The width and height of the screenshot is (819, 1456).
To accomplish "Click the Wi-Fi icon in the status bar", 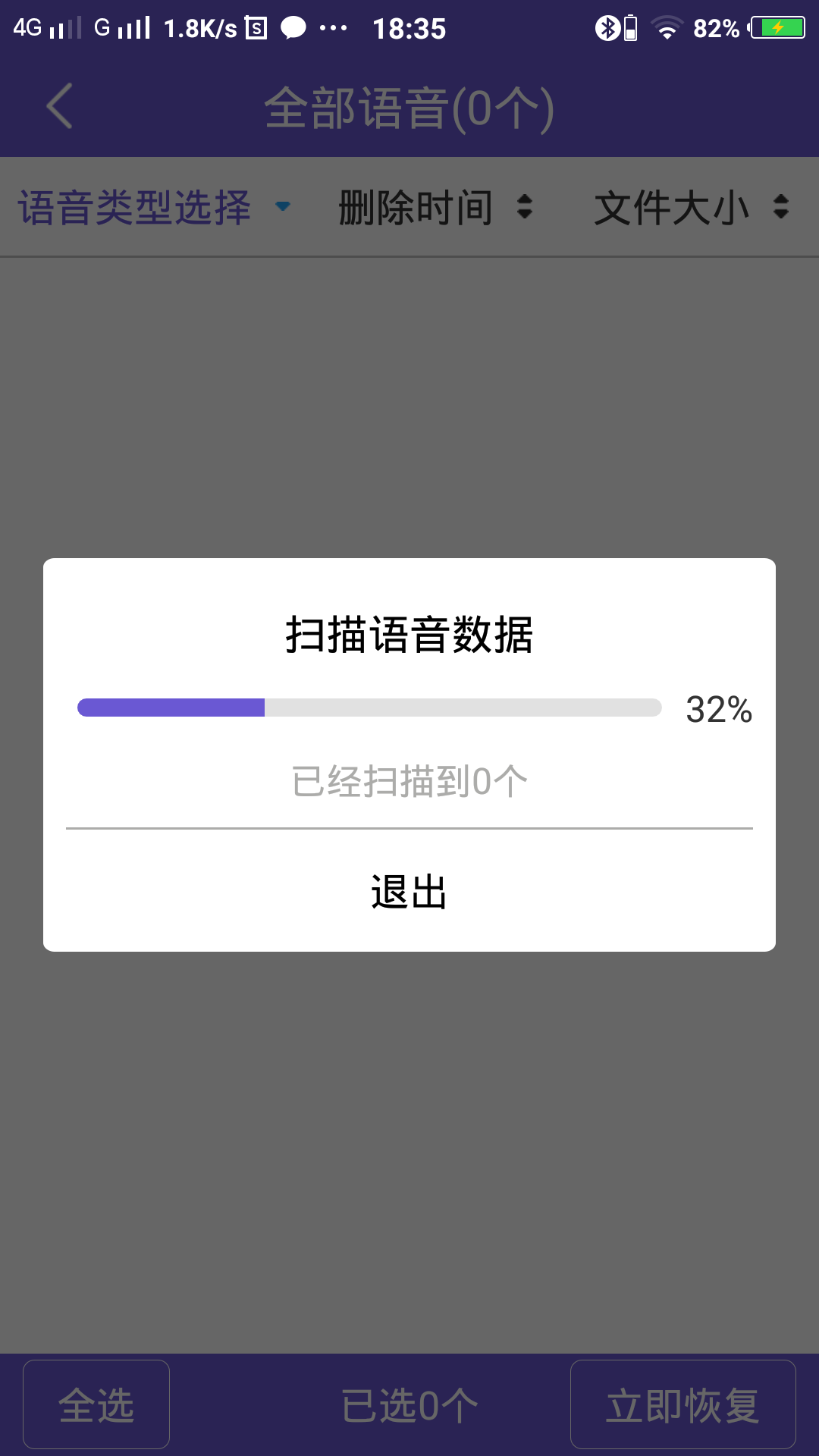I will click(666, 27).
